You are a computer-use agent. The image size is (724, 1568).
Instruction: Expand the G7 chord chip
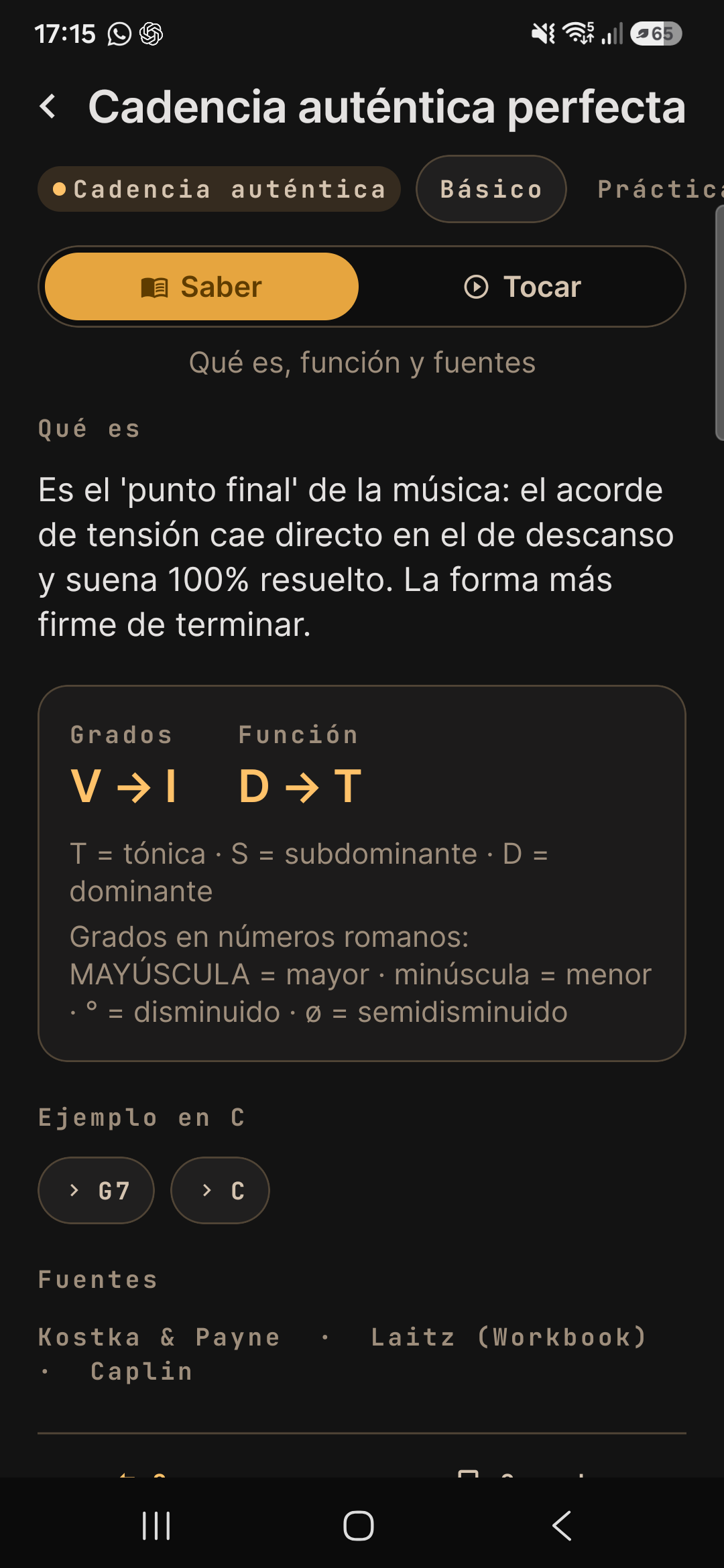pyautogui.click(x=97, y=1191)
